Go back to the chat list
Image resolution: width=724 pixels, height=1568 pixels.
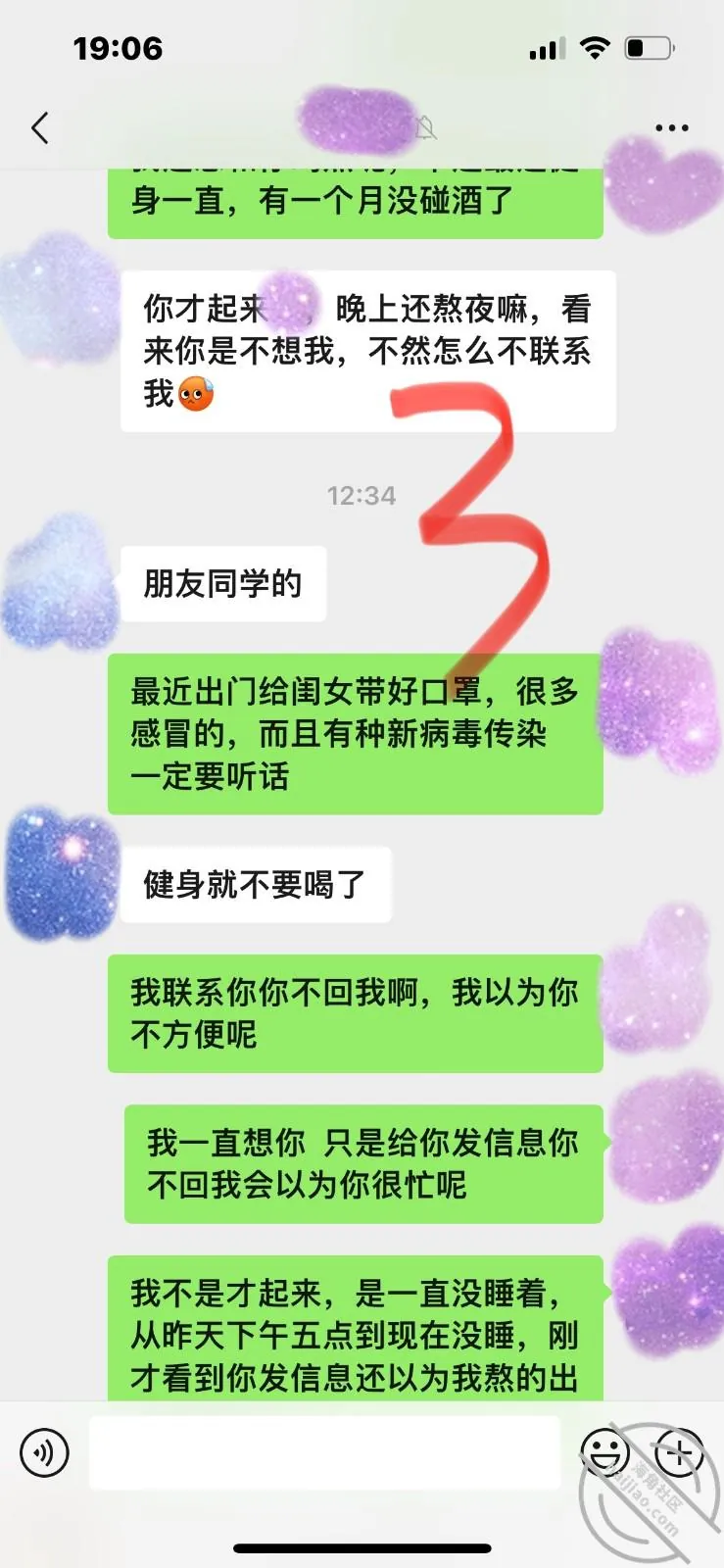pos(39,128)
